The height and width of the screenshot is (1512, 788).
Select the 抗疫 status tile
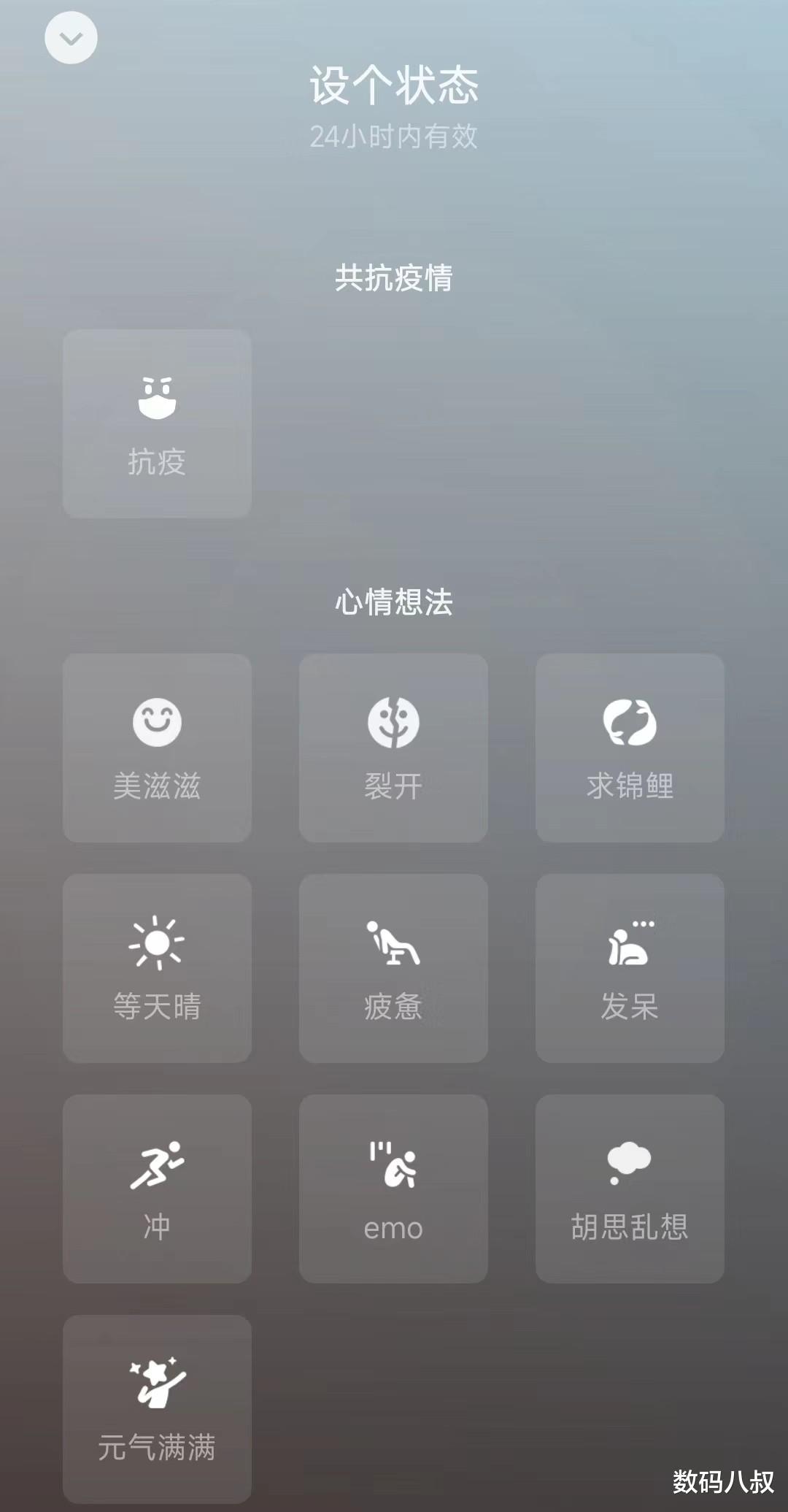click(156, 423)
